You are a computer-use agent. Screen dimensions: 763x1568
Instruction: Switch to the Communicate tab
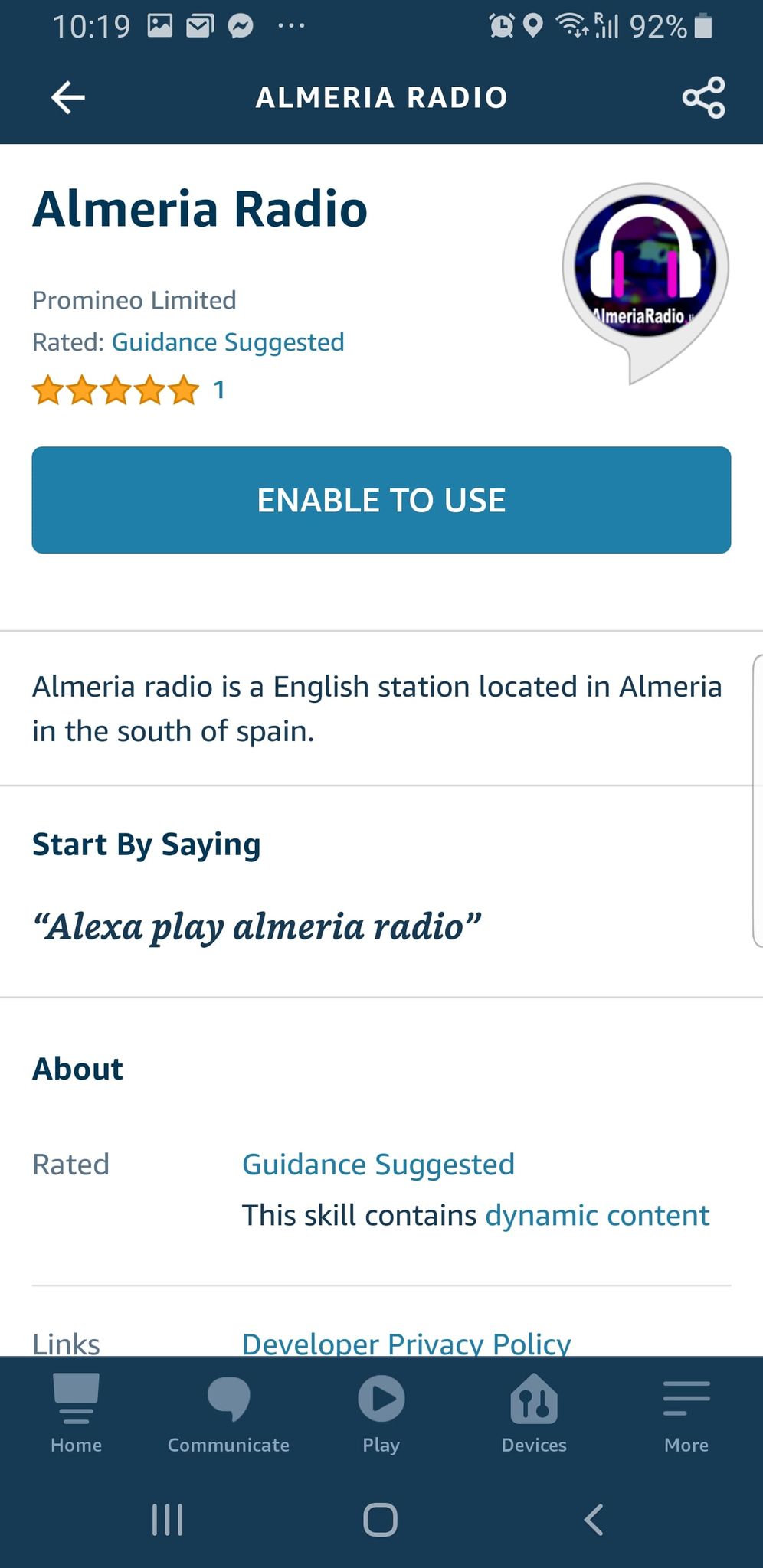[228, 1413]
